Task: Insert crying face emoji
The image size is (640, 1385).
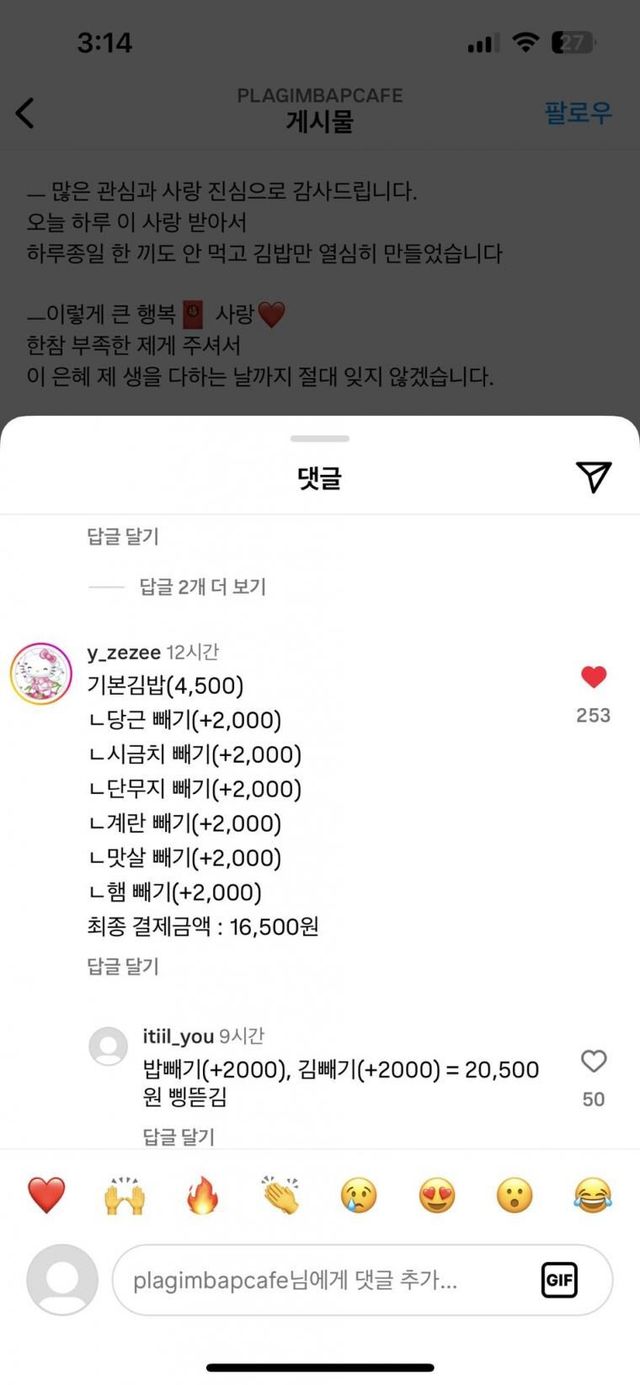Action: pyautogui.click(x=359, y=1195)
